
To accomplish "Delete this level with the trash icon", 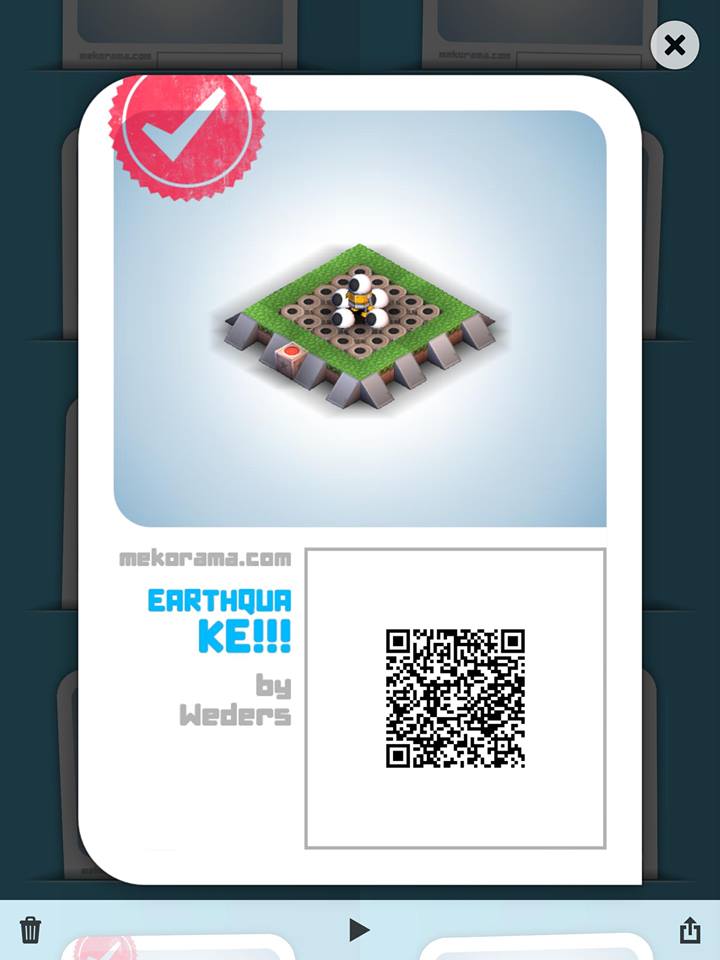I will 31,930.
